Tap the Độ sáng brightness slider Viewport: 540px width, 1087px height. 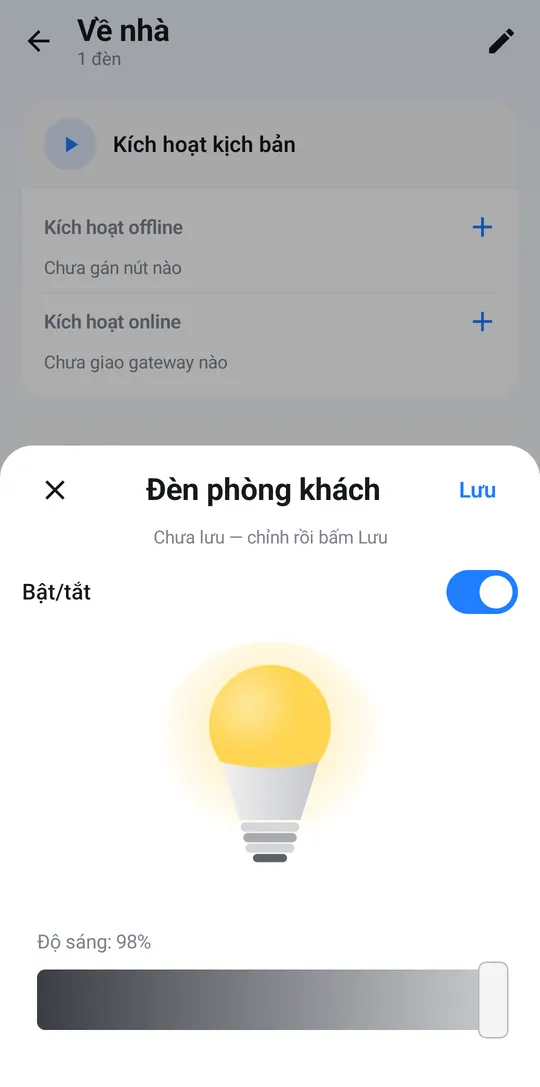coord(272,1000)
